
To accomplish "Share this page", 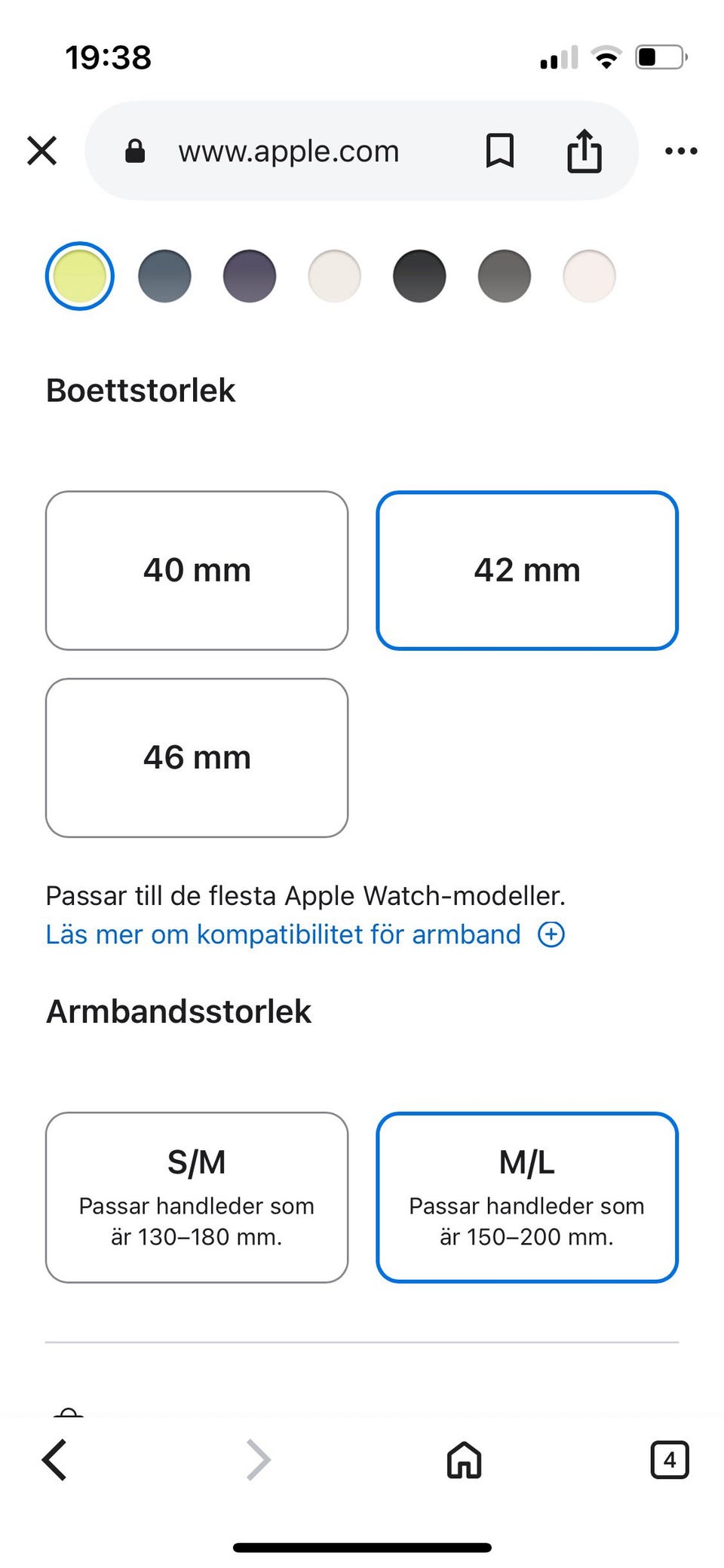I will pos(584,151).
